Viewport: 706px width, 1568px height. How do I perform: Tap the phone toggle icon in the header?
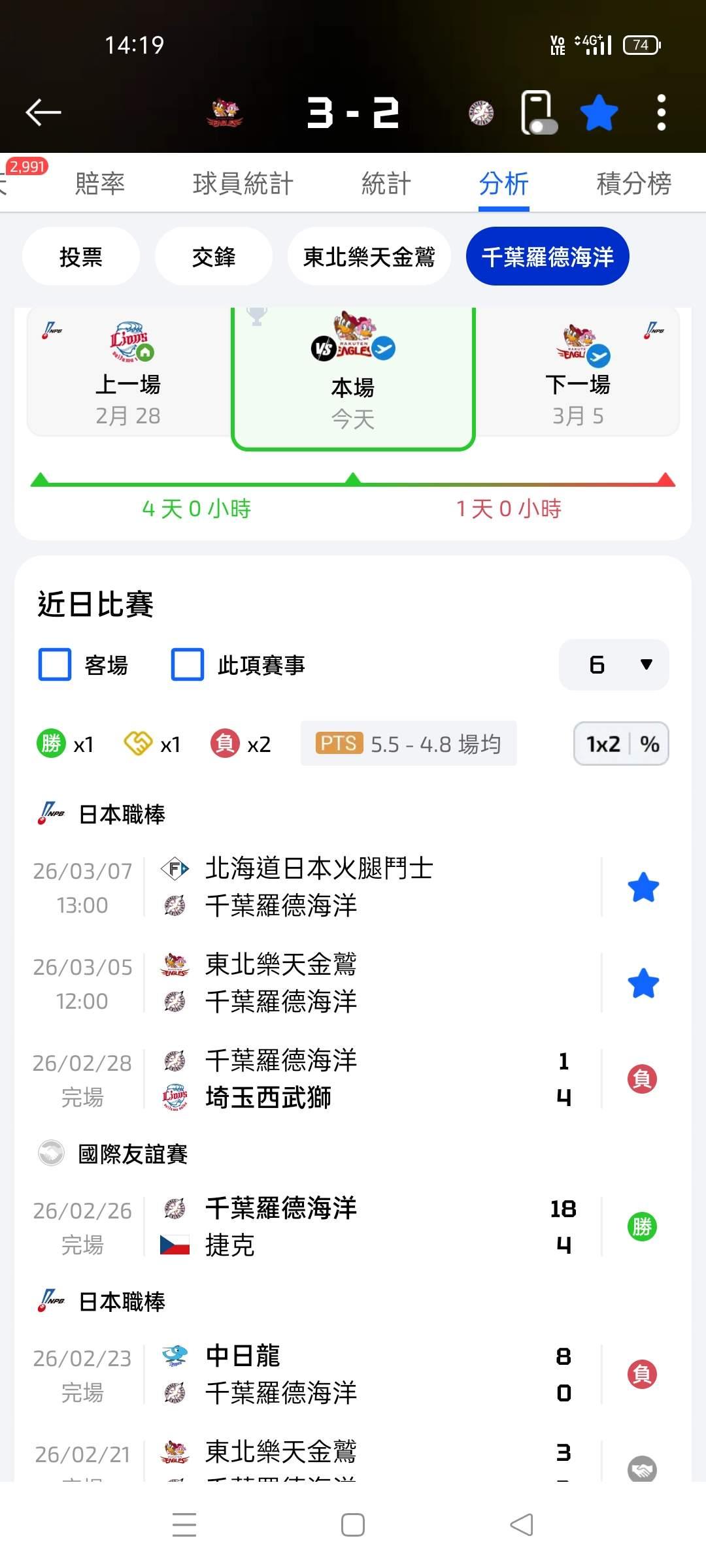click(x=538, y=113)
